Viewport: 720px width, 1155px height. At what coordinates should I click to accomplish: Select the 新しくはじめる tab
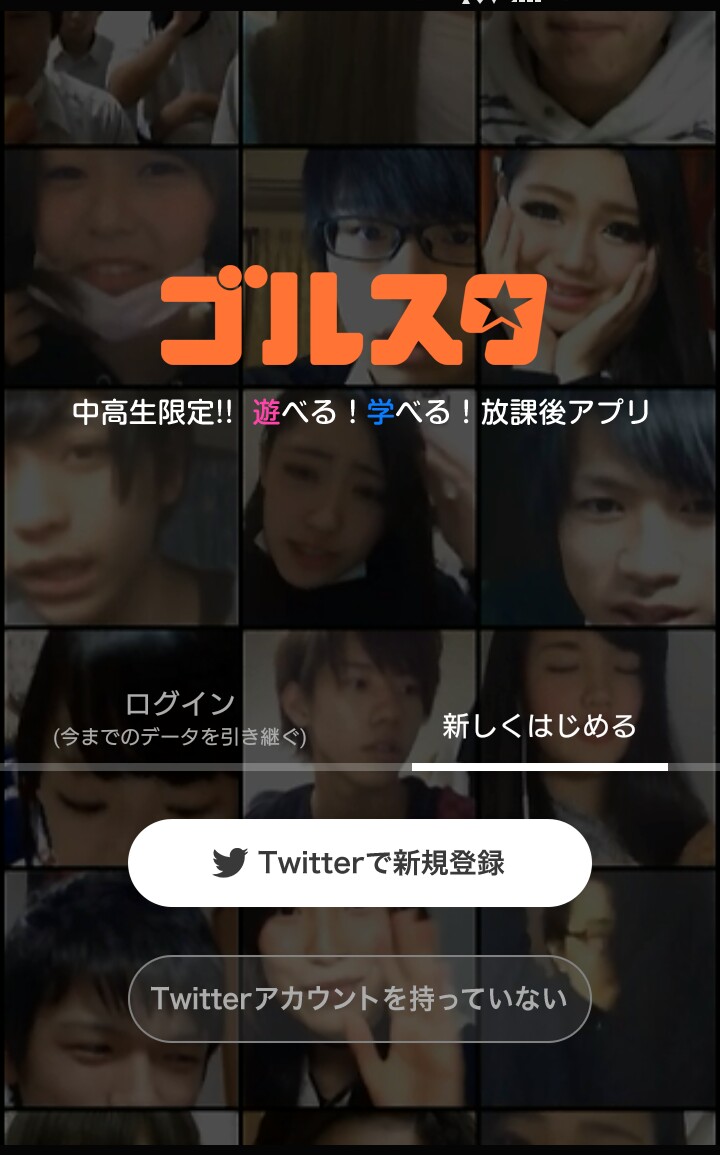(539, 726)
